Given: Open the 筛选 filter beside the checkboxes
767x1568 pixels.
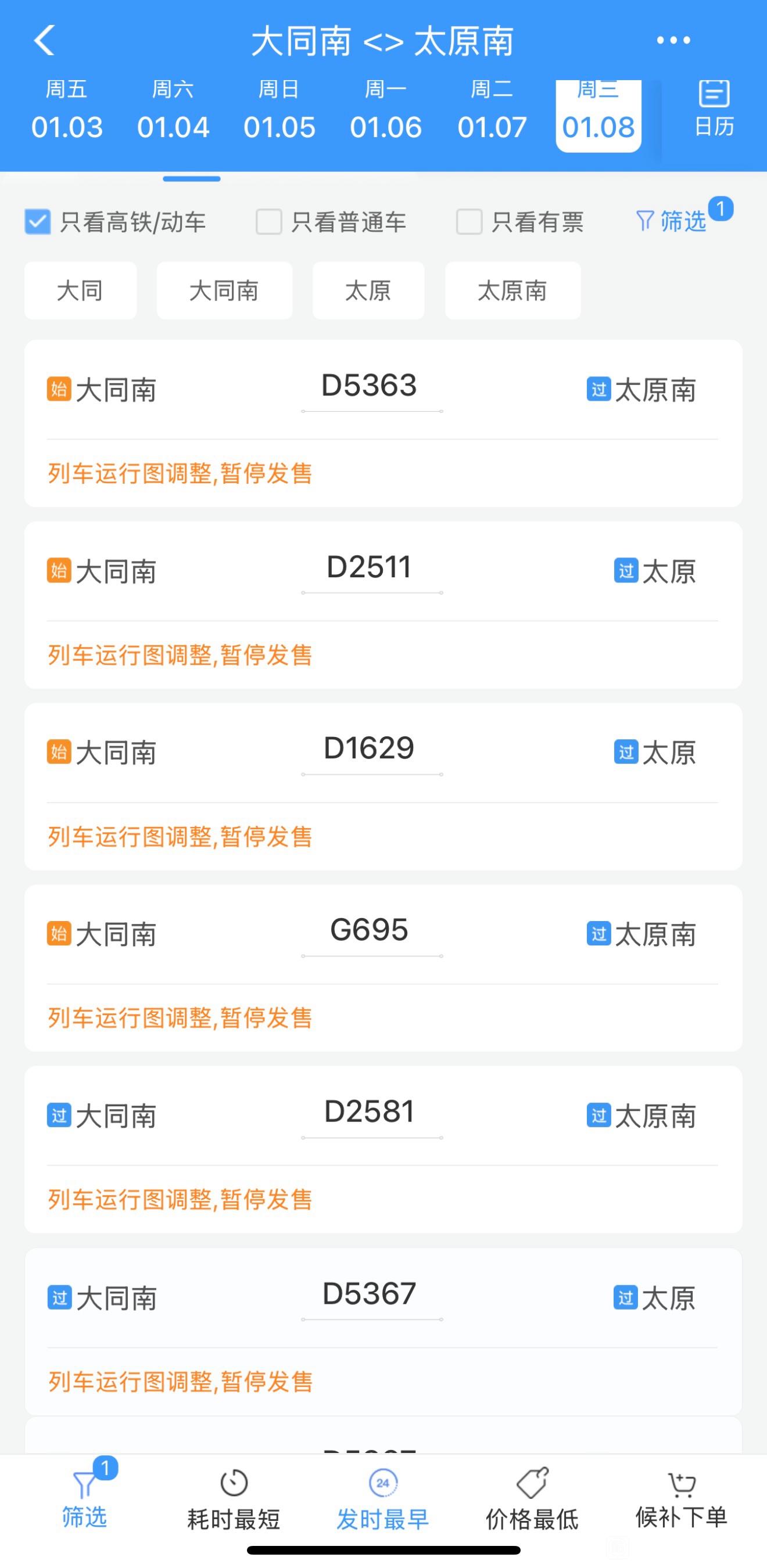Looking at the screenshot, I should [x=671, y=221].
